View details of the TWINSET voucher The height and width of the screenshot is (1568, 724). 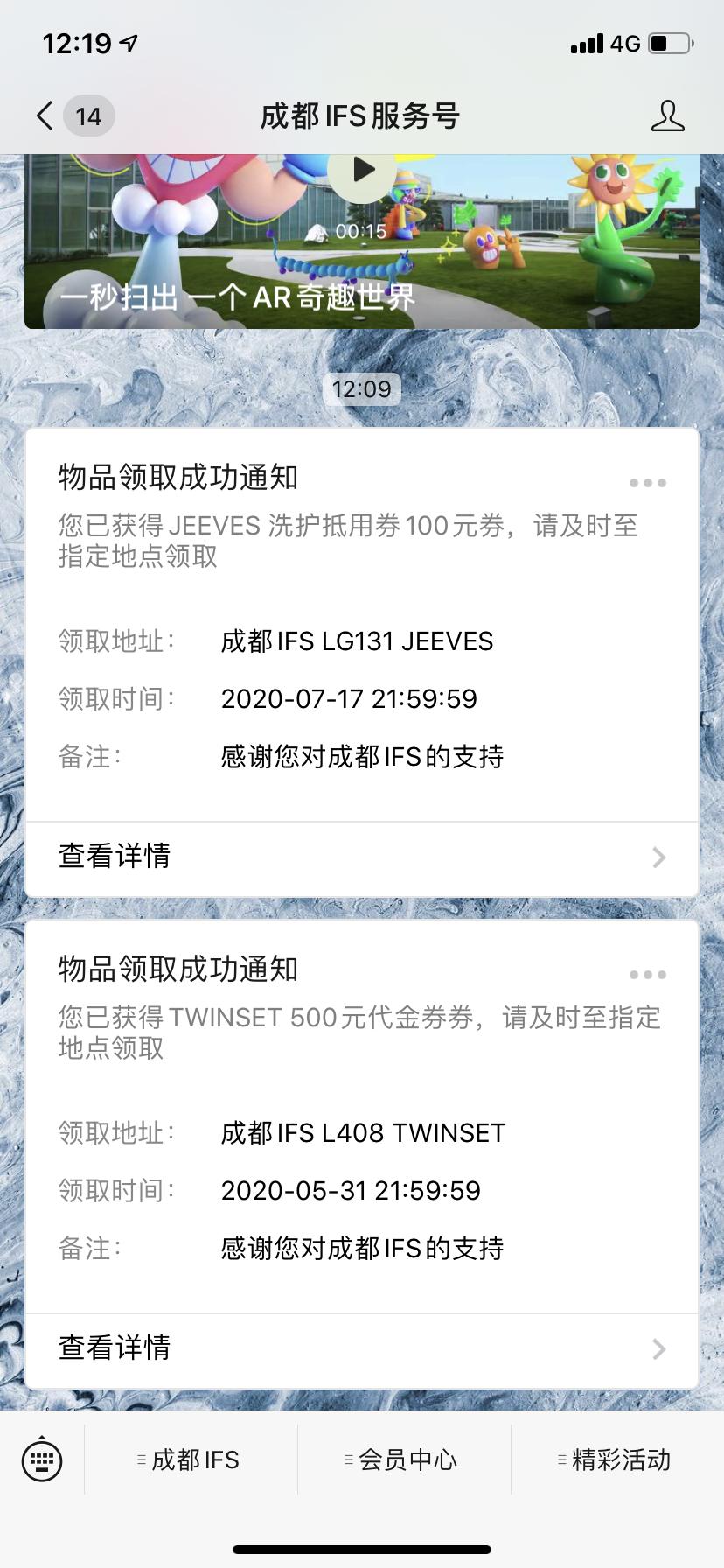pos(362,1348)
